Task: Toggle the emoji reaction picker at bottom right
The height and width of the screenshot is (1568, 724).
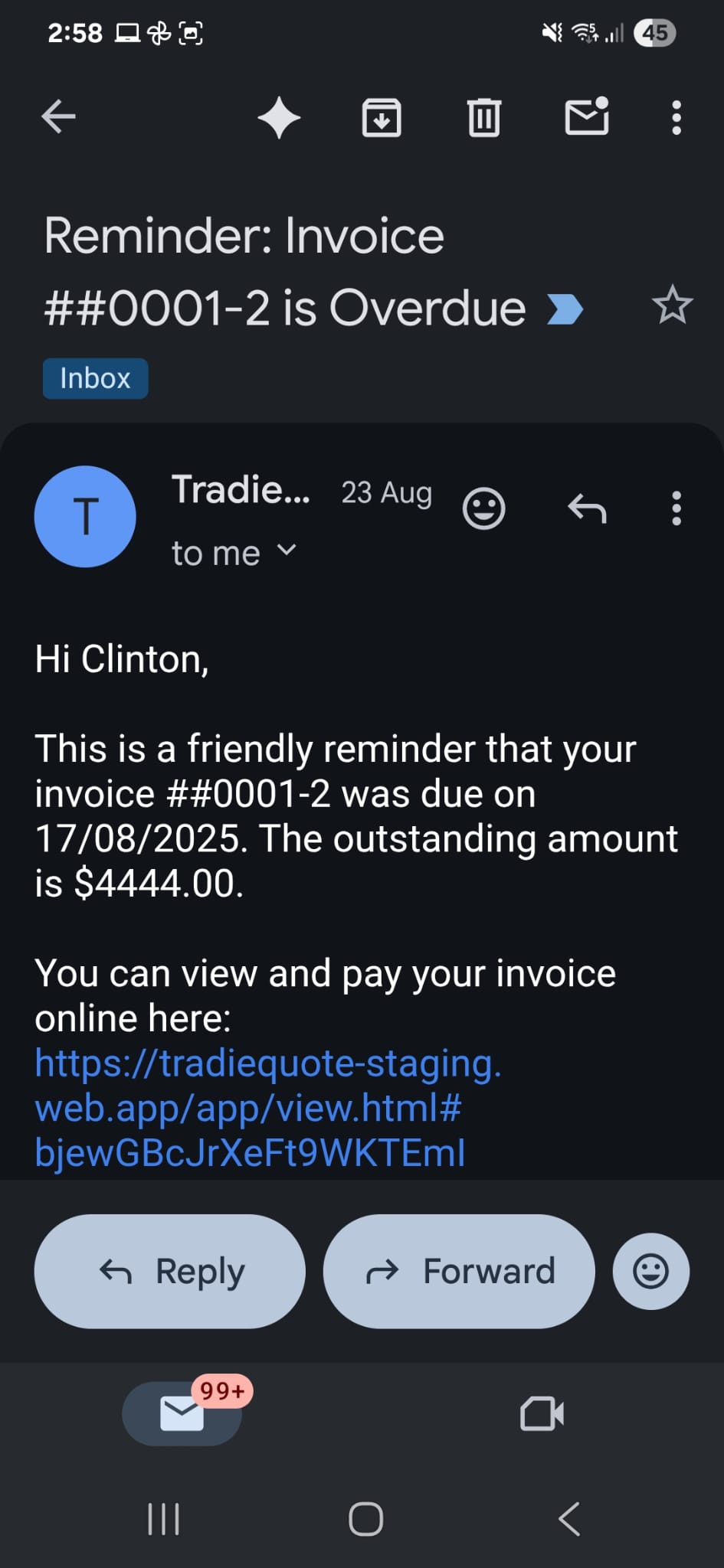Action: click(x=650, y=1270)
